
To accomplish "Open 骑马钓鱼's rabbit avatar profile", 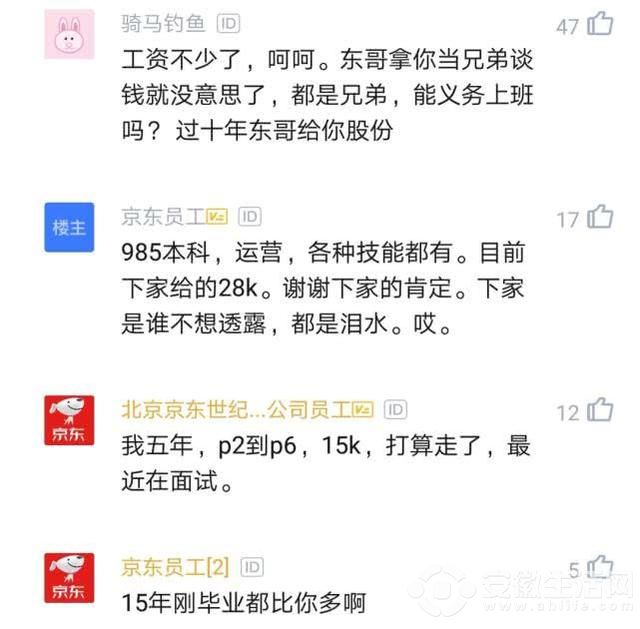I will (70, 35).
